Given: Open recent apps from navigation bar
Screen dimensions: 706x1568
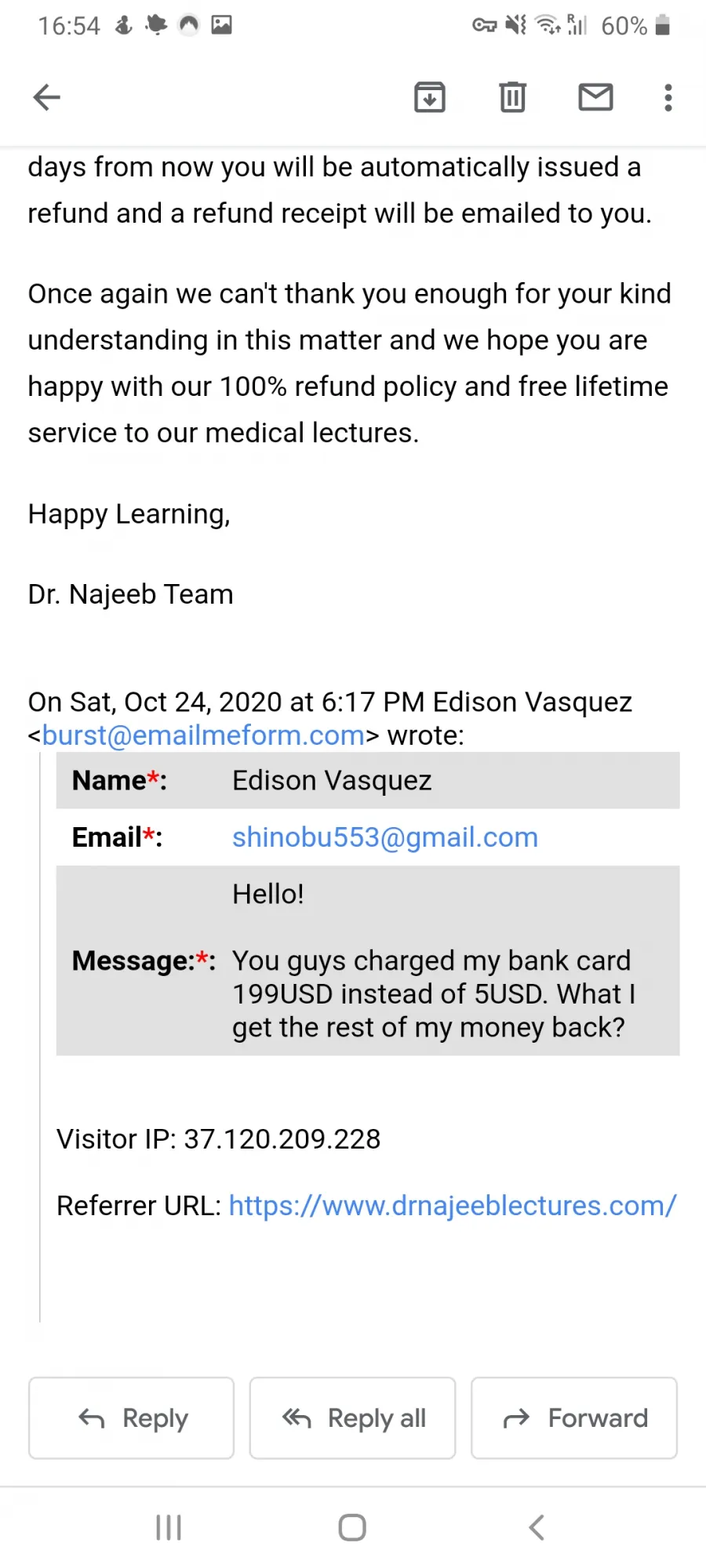Looking at the screenshot, I should tap(169, 1527).
